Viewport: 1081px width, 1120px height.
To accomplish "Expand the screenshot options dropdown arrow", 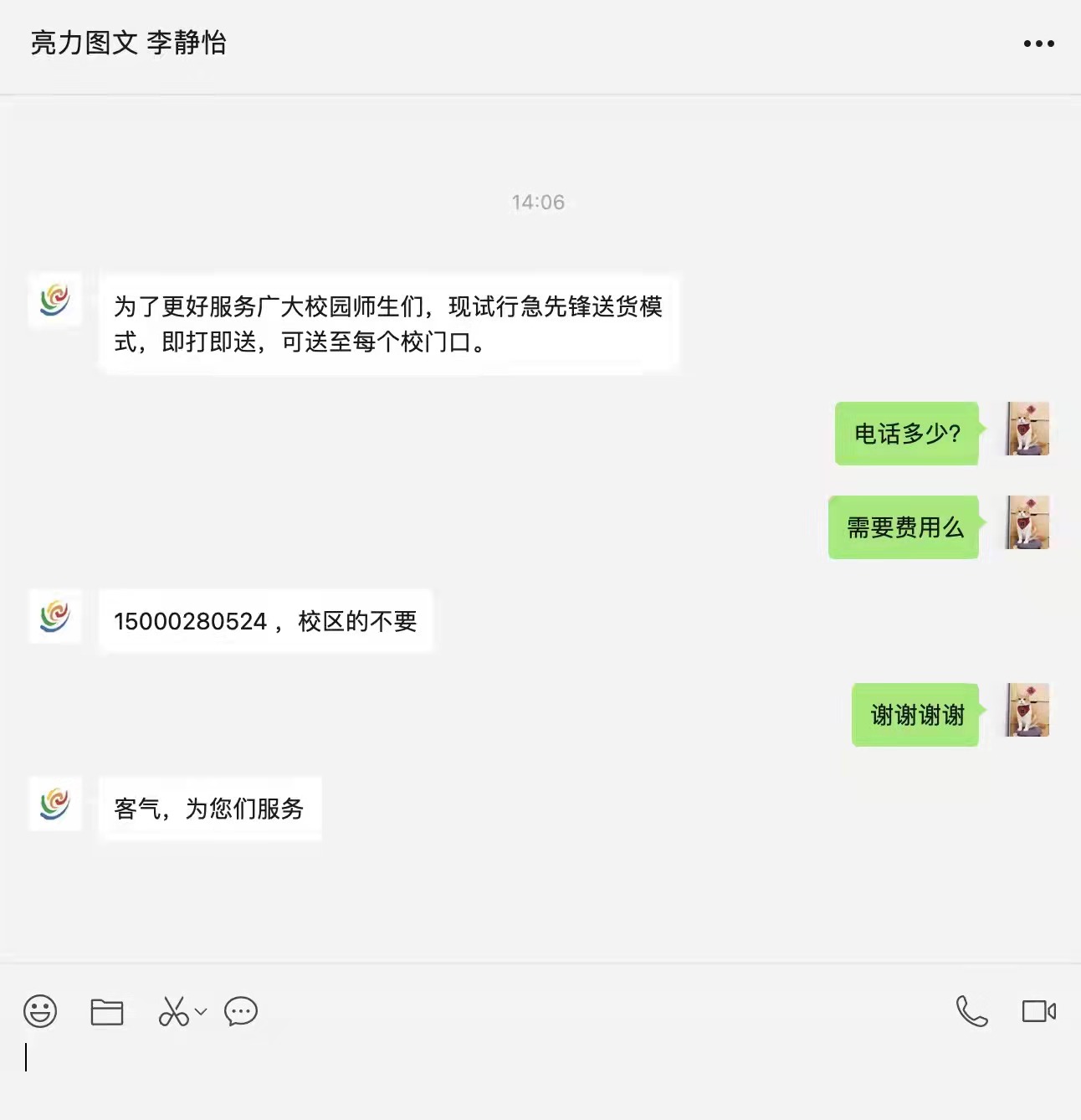I will pos(201,1011).
